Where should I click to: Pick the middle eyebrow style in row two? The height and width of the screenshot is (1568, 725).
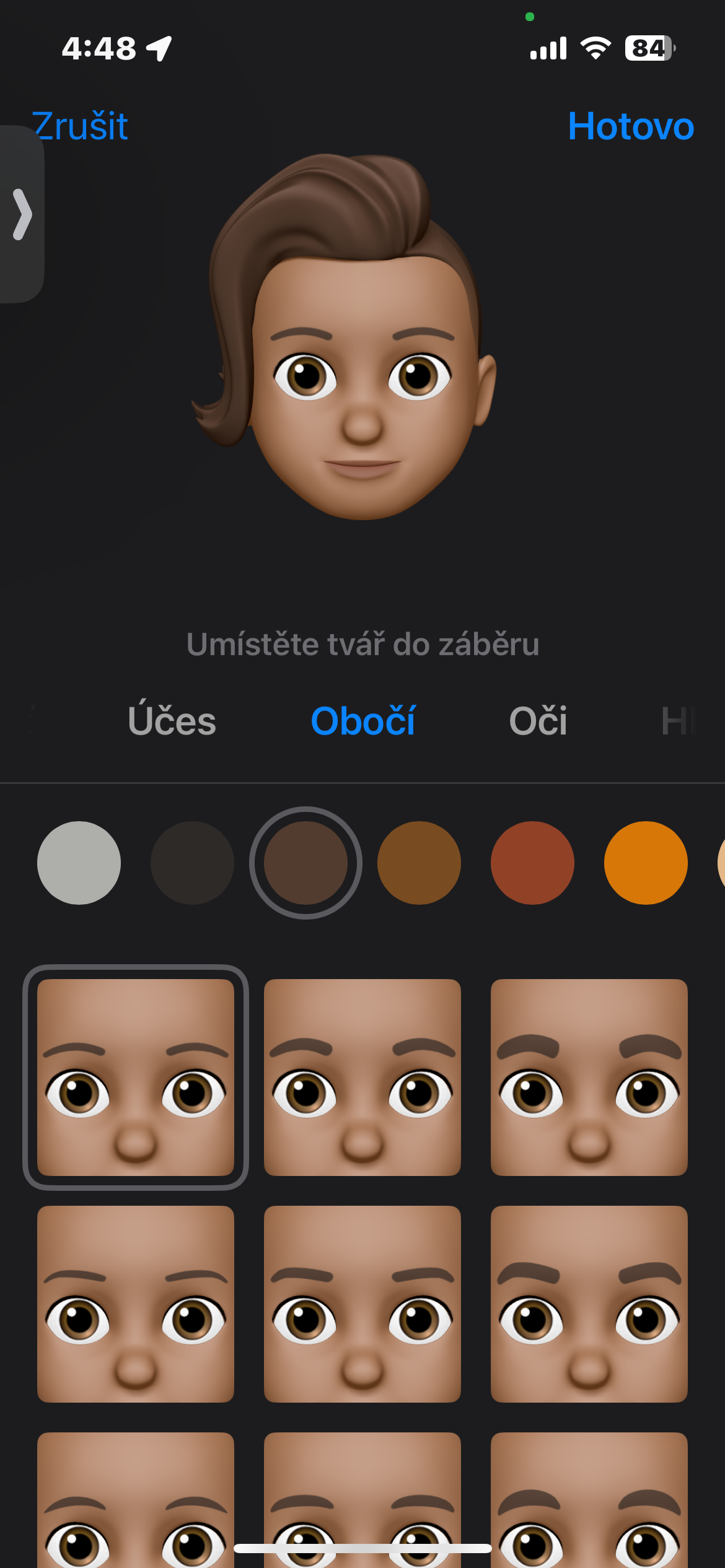(362, 1304)
